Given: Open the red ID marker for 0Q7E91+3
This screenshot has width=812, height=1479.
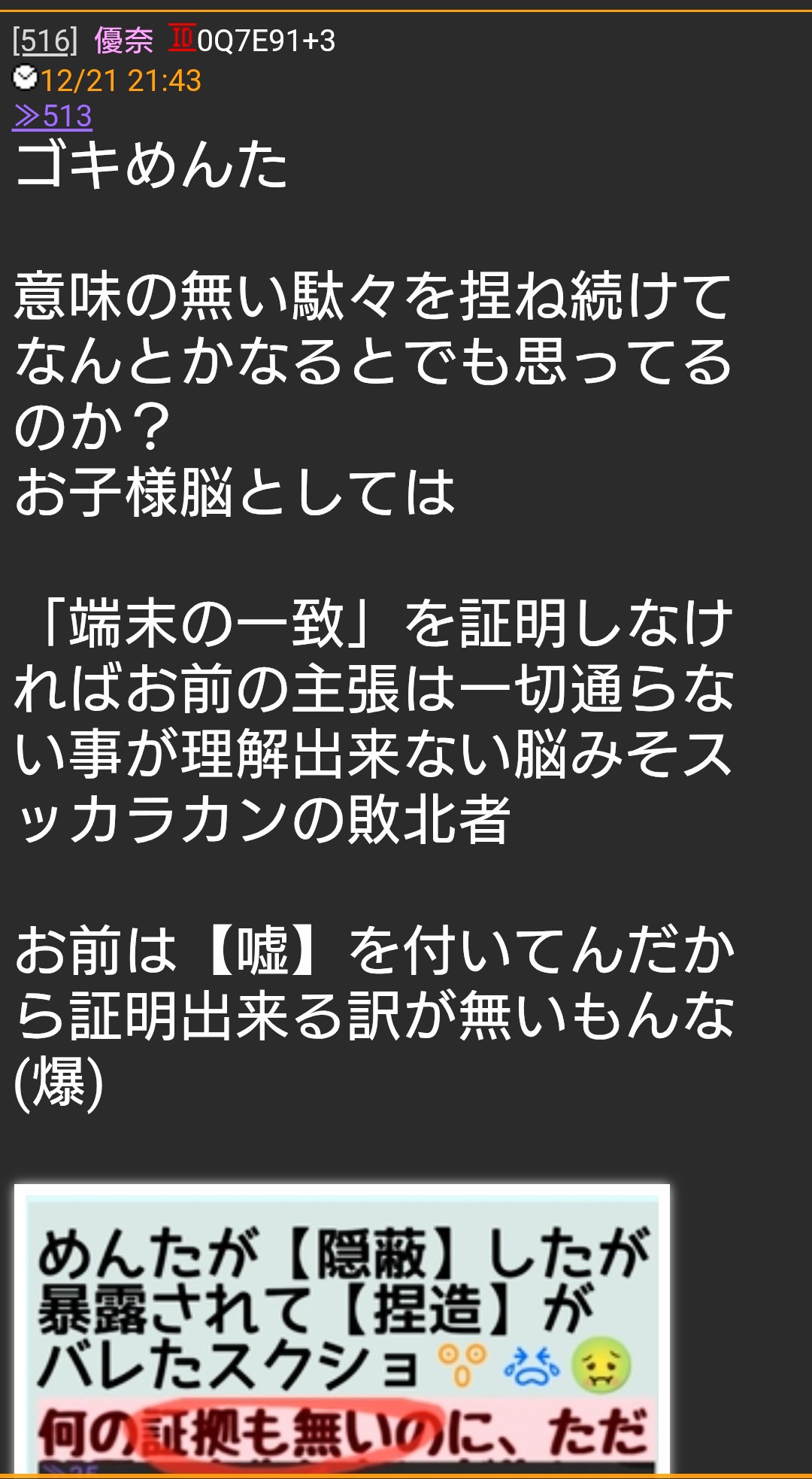Looking at the screenshot, I should coord(181,38).
